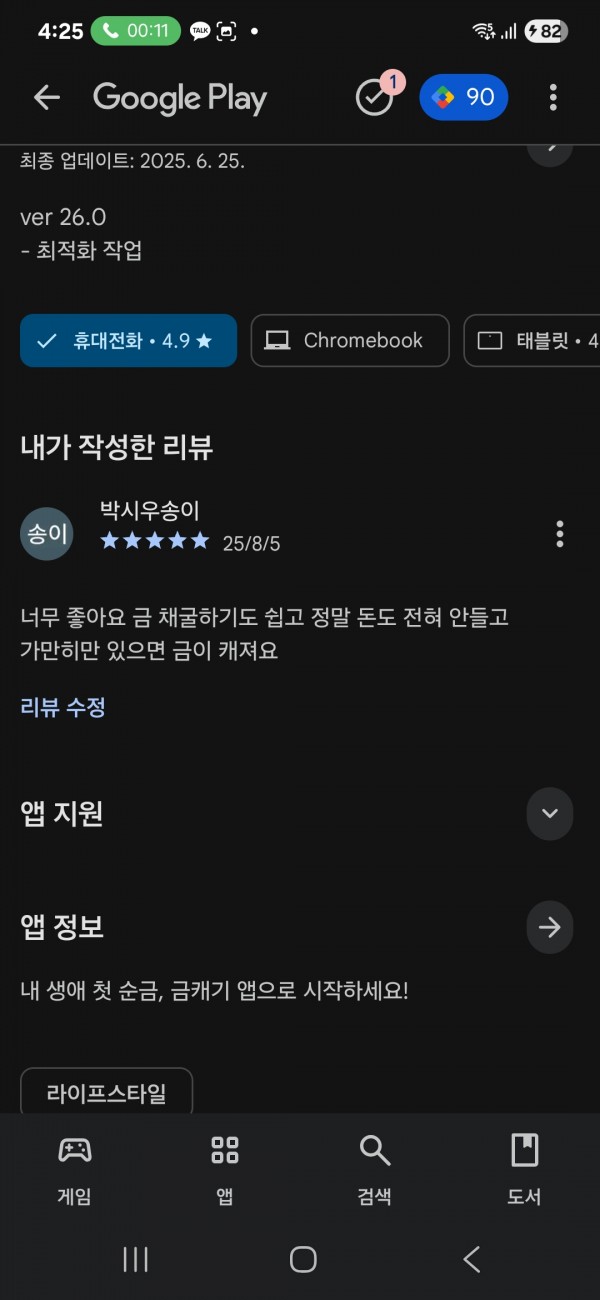This screenshot has height=1300, width=600.
Task: Expand the 앱 지원 section
Action: (549, 813)
